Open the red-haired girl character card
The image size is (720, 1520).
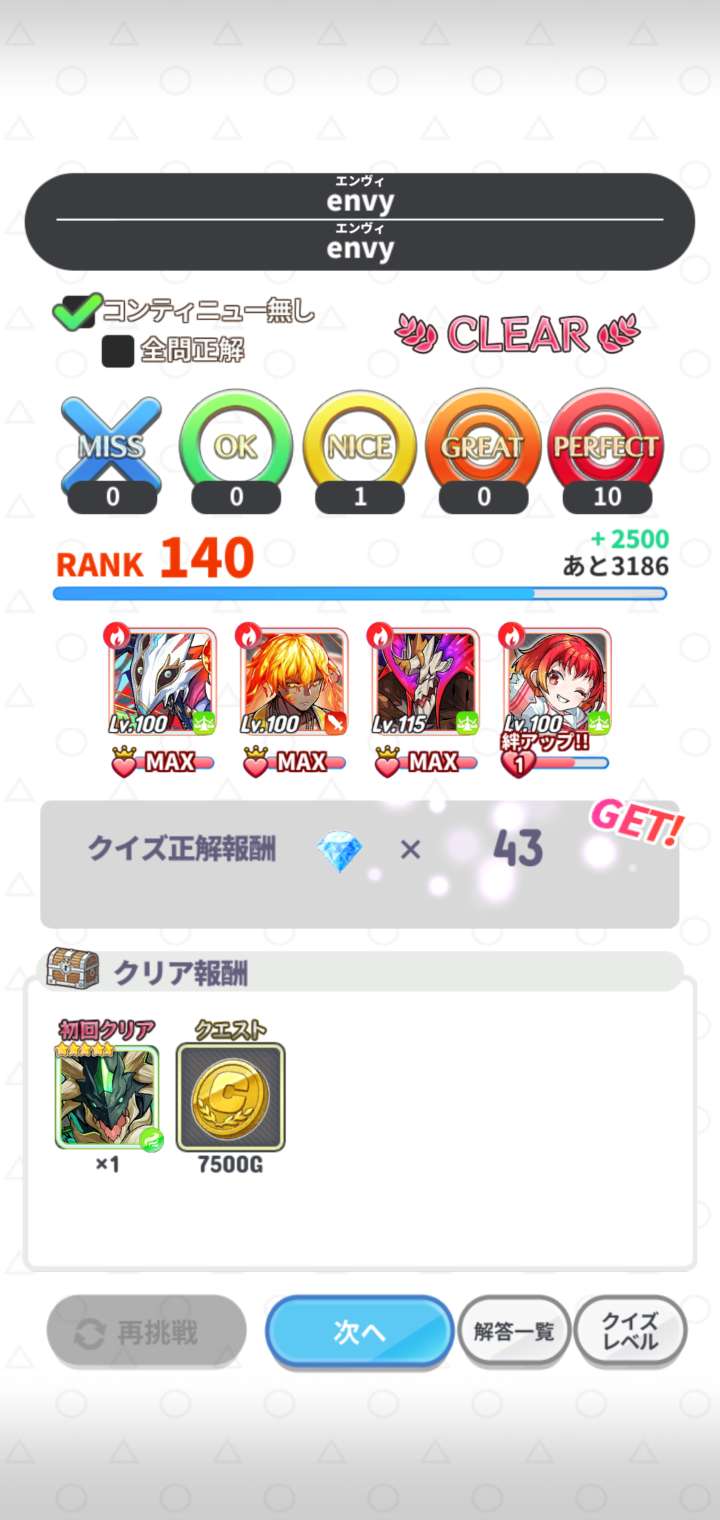[557, 682]
